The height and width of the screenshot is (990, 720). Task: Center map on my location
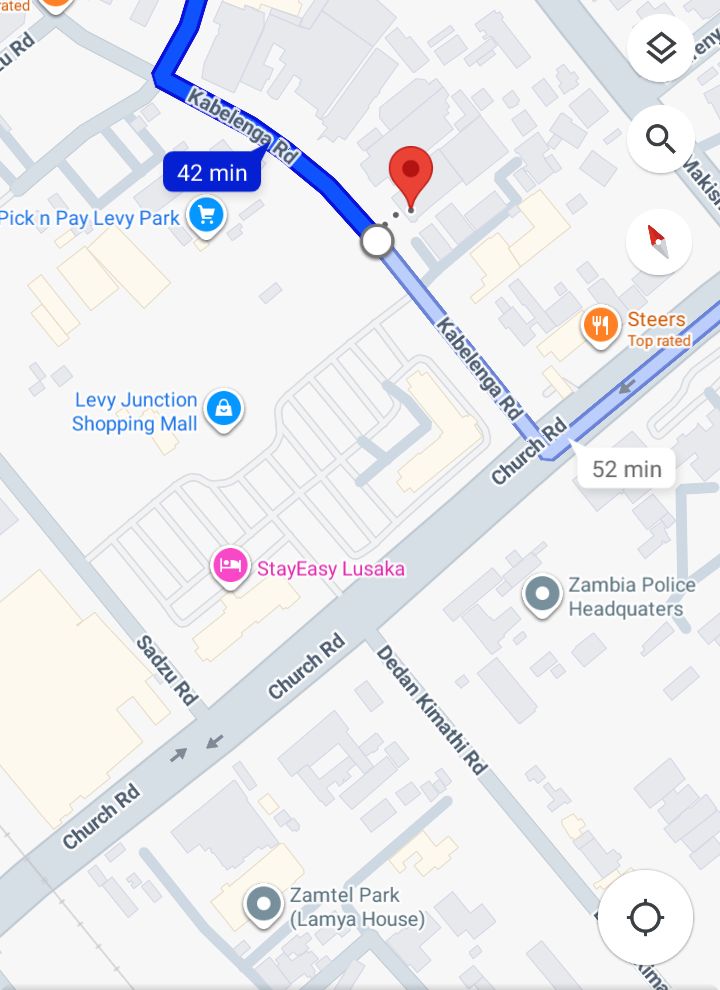click(x=645, y=916)
